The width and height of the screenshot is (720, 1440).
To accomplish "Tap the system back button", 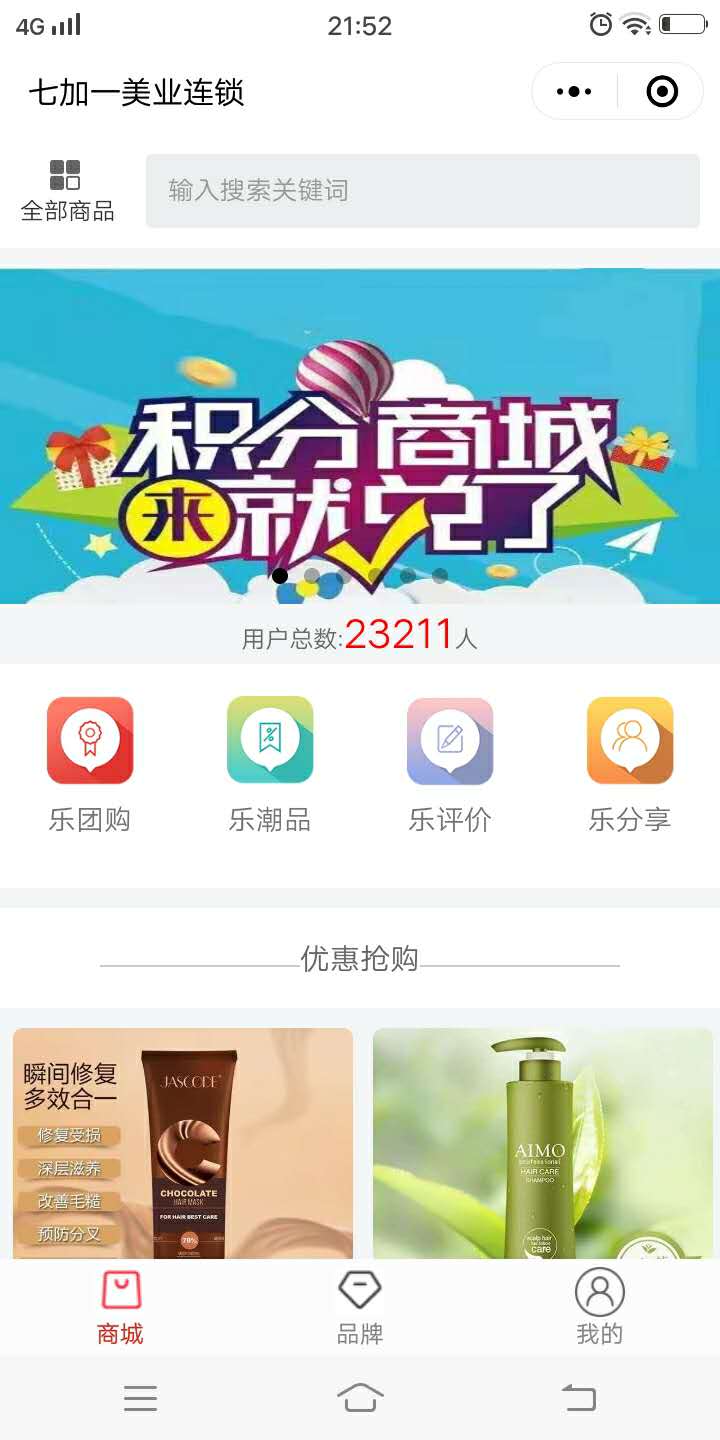I will (x=579, y=1397).
